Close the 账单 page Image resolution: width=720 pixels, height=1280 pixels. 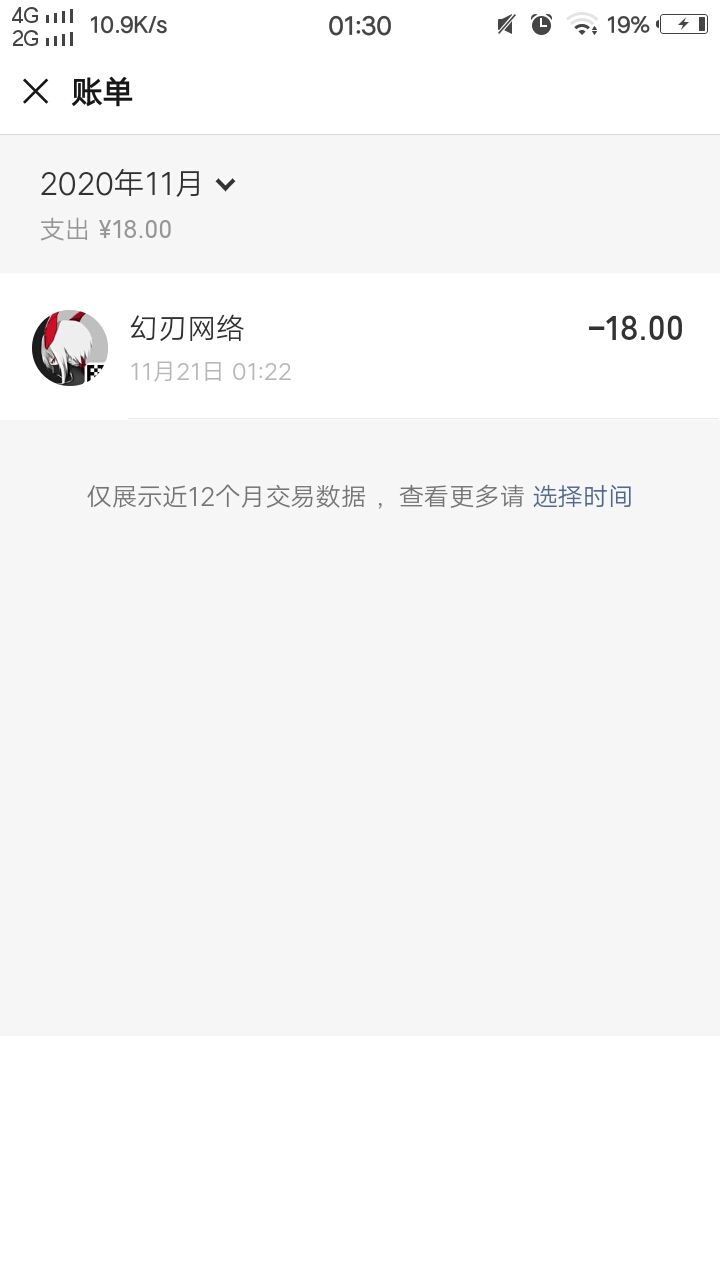point(35,92)
